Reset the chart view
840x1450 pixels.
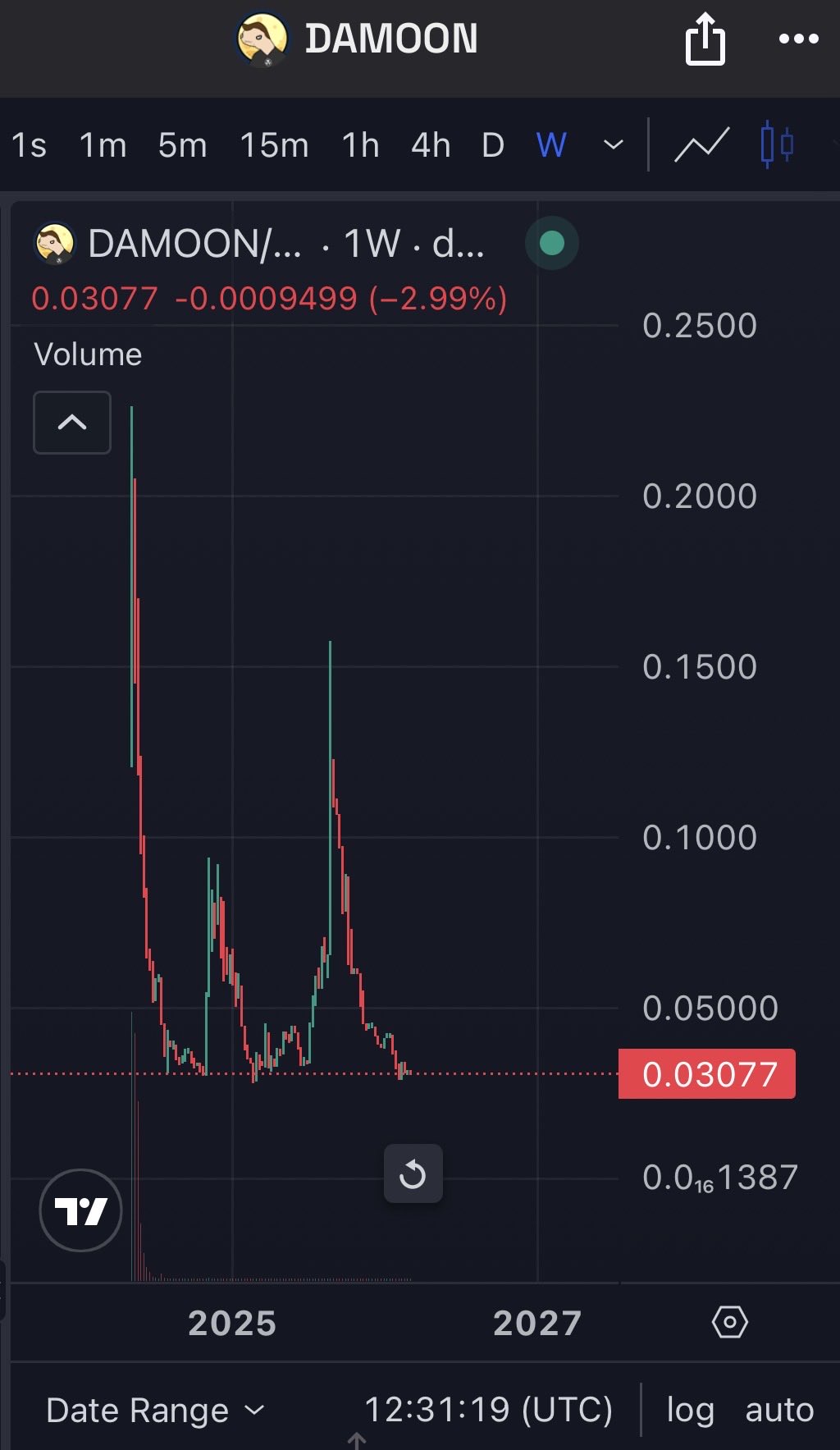click(413, 1174)
